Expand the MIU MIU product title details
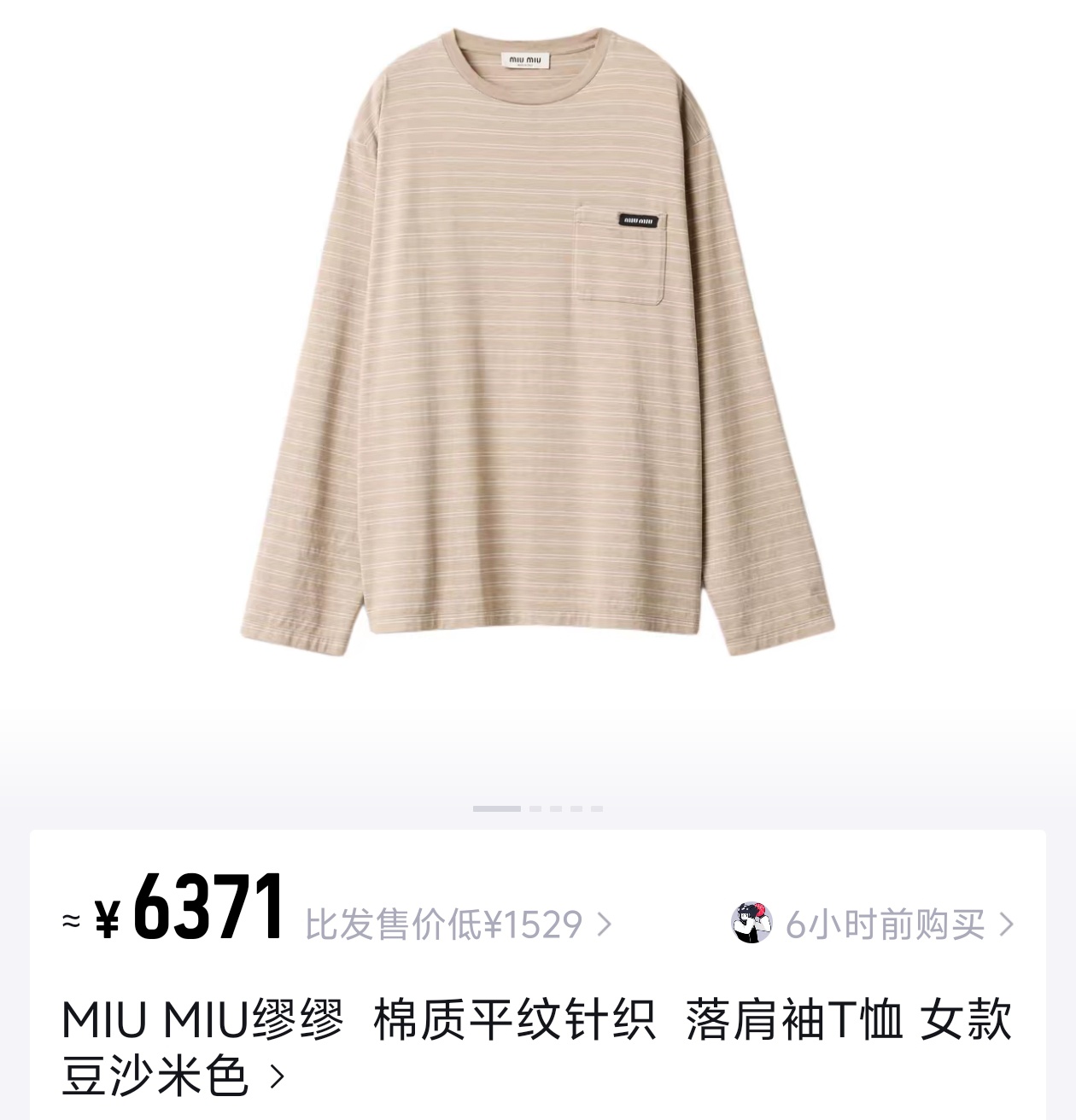Viewport: 1076px width, 1120px height. (277, 1077)
